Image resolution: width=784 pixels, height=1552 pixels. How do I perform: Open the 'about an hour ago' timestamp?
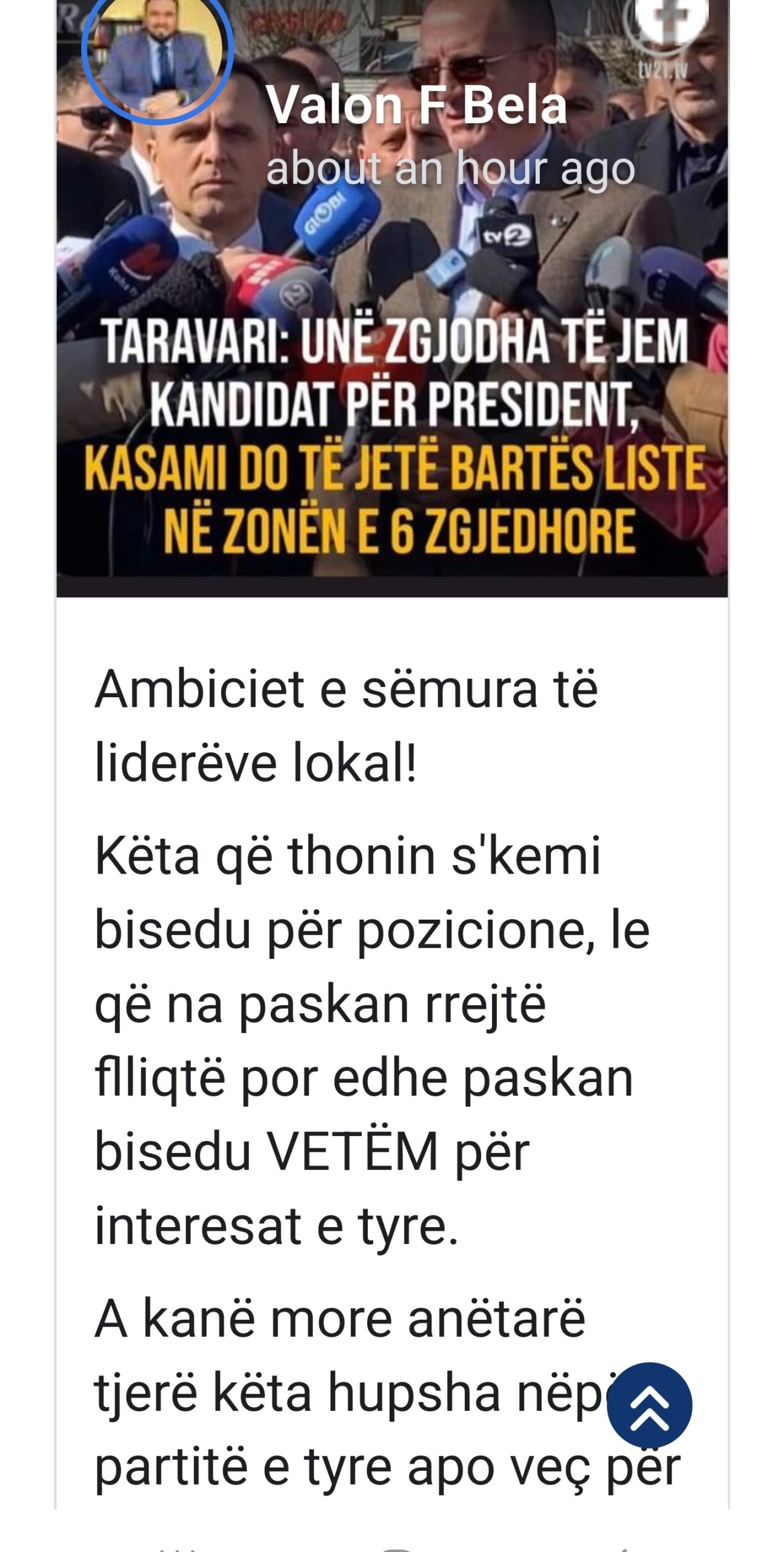pos(450,169)
